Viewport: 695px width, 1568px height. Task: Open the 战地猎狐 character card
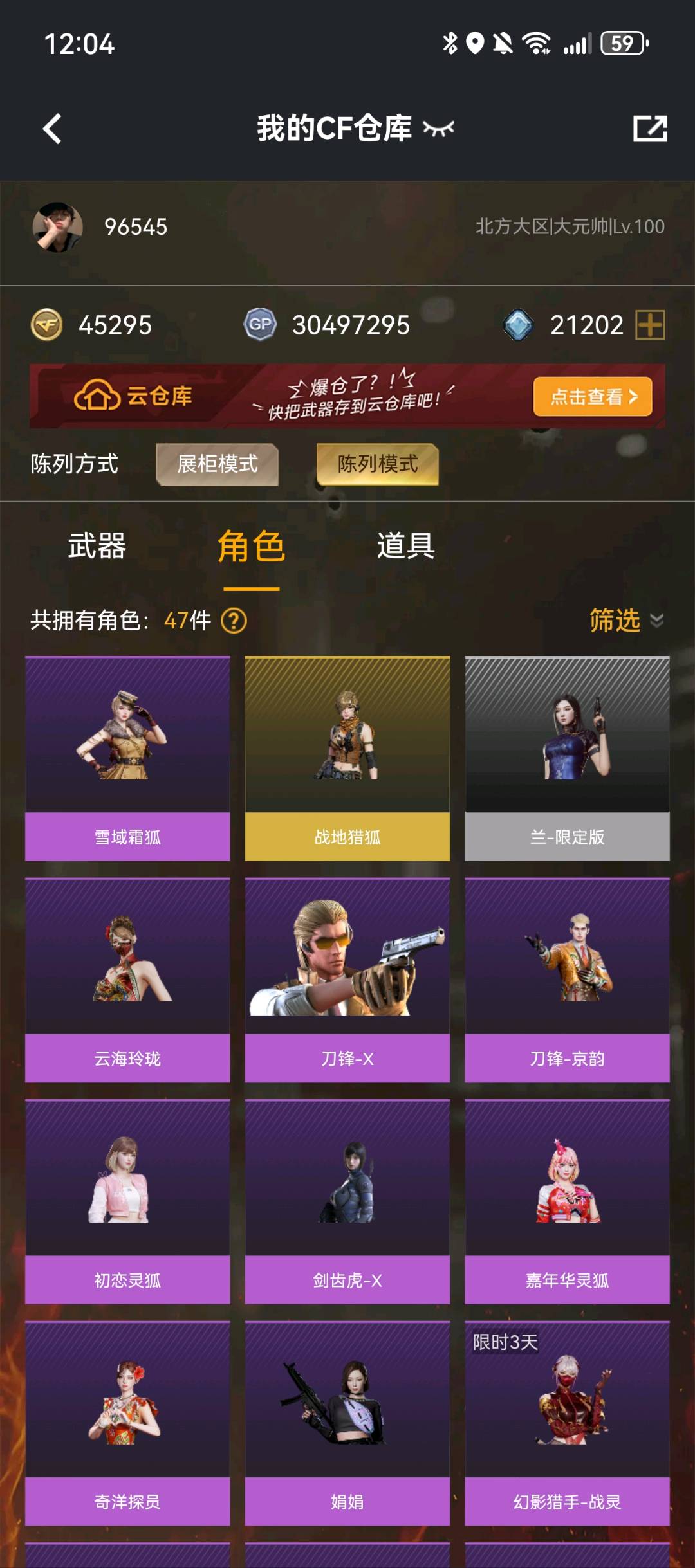tap(347, 758)
